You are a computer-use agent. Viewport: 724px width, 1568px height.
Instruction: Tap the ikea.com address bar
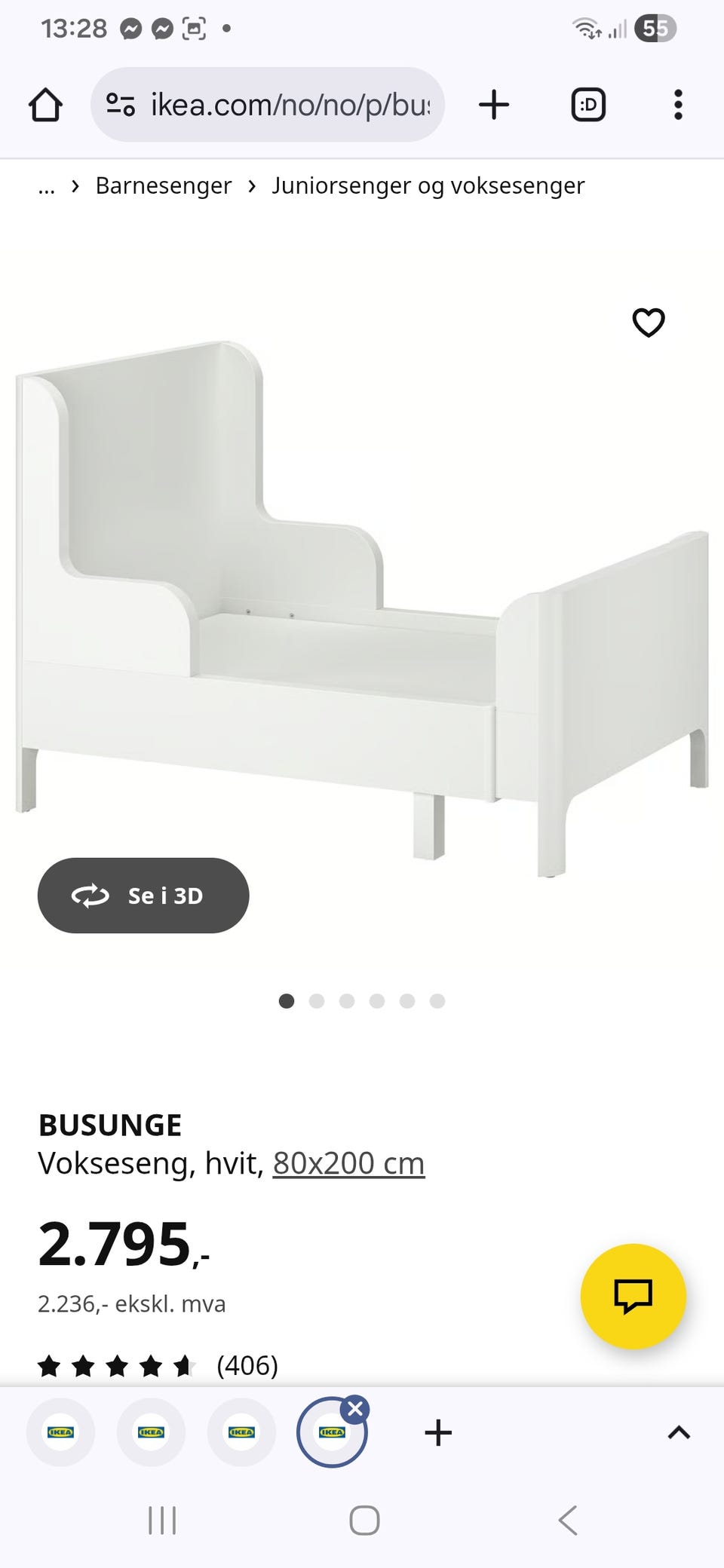(x=268, y=105)
